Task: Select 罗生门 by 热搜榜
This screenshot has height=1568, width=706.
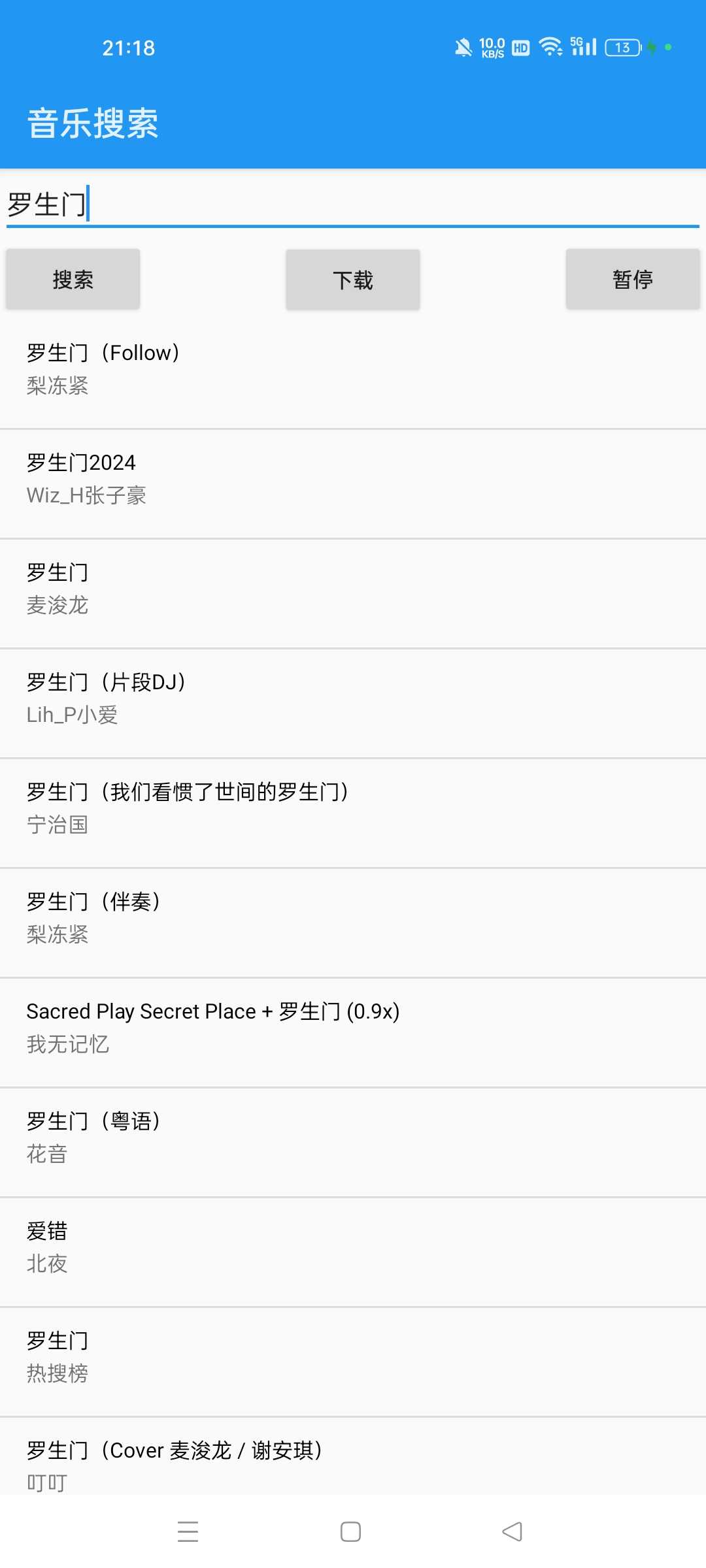Action: tap(353, 1357)
